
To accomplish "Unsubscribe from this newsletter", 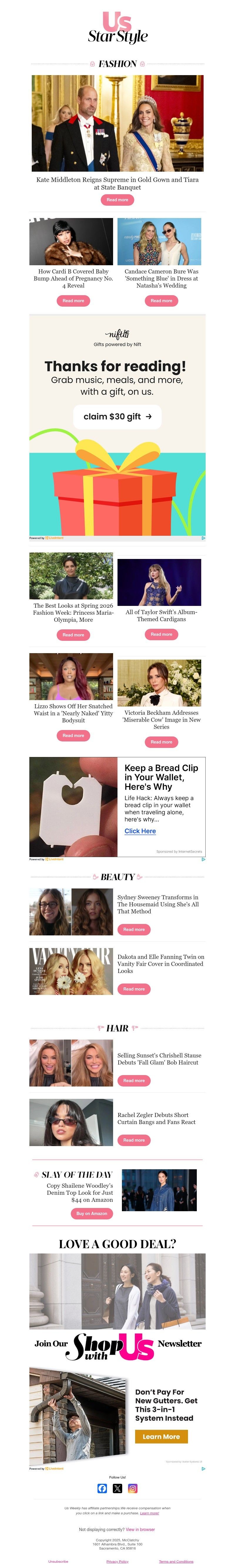I will [x=58, y=1561].
